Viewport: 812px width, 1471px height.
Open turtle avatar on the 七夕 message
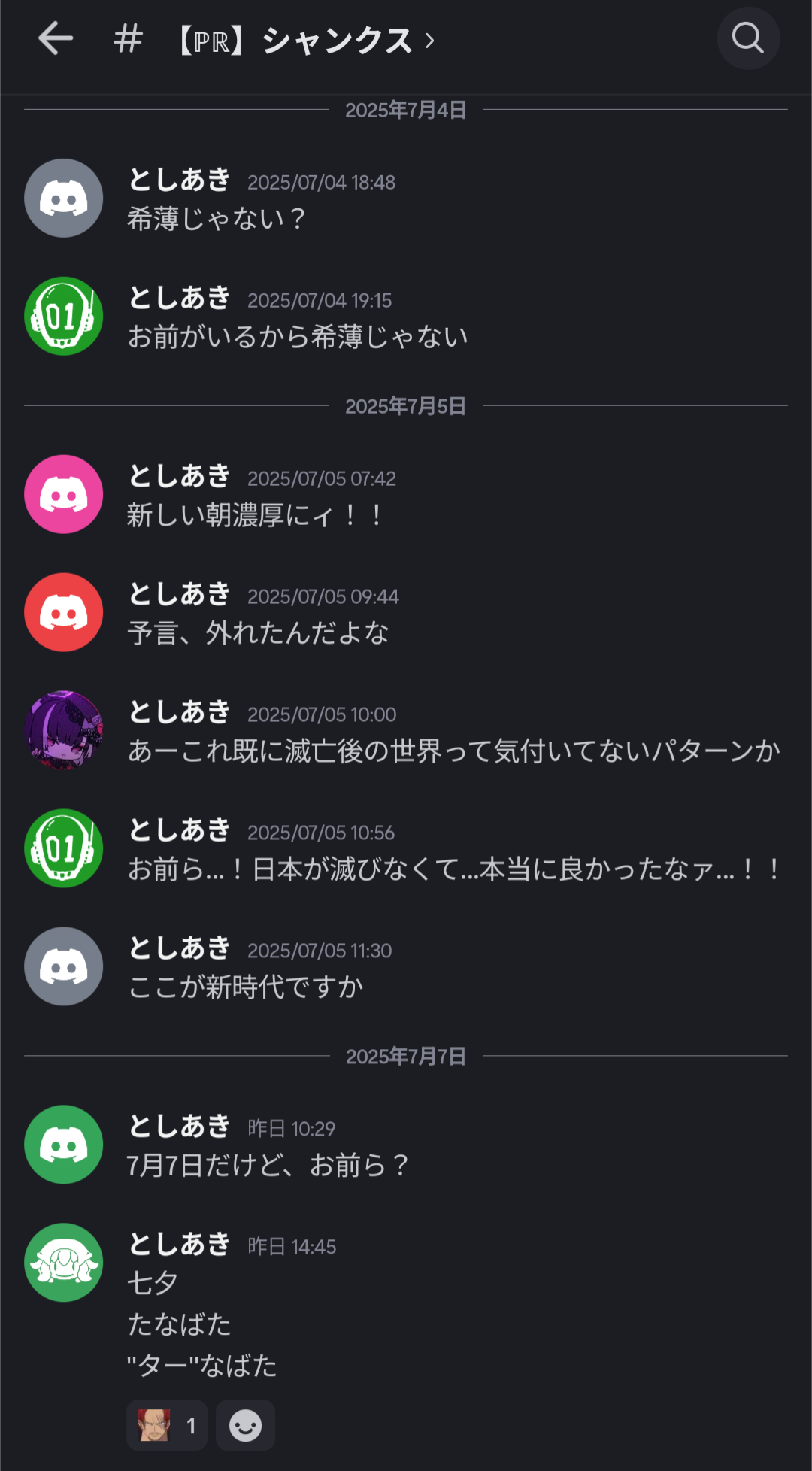64,1263
